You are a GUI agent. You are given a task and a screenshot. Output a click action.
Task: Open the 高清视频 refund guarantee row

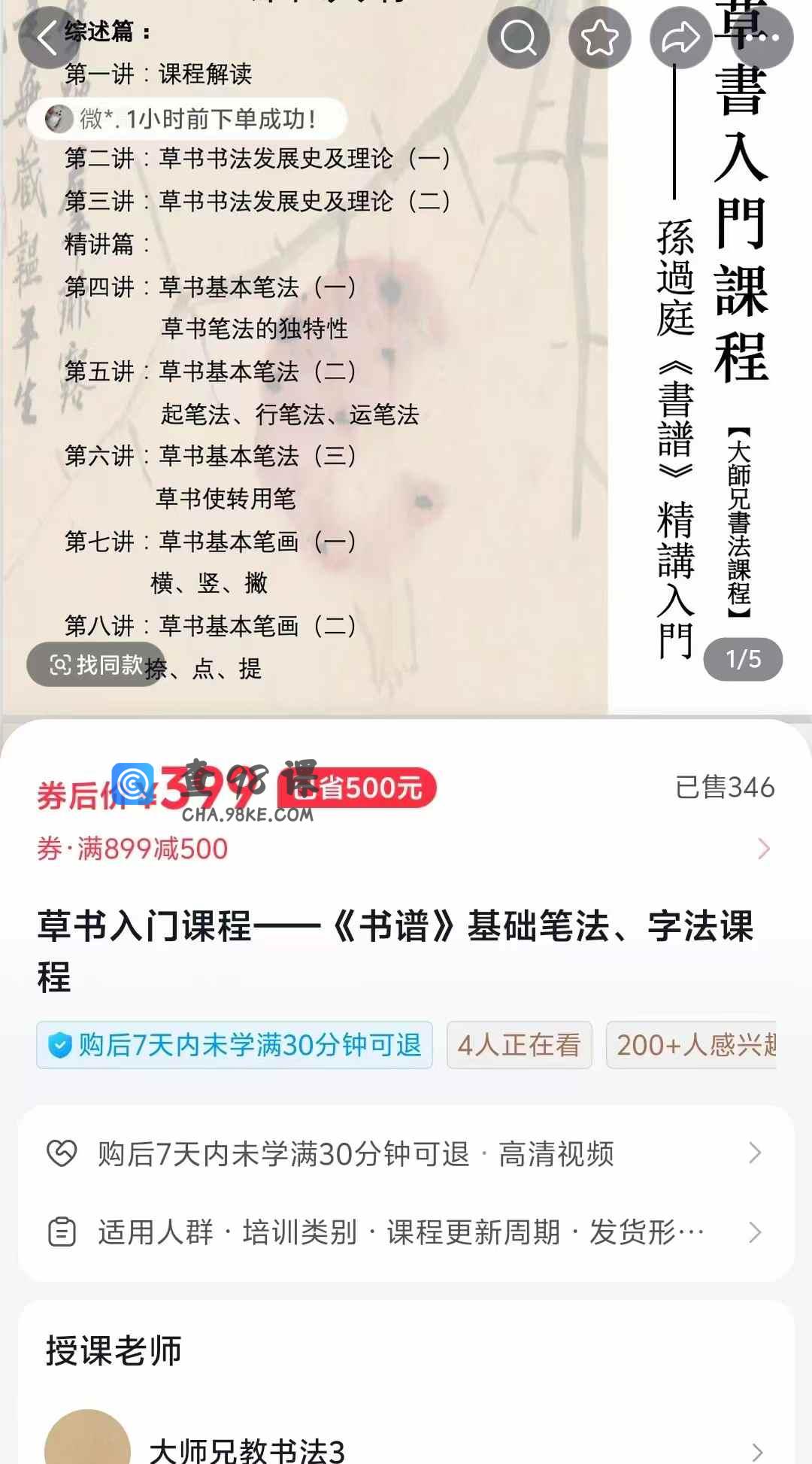click(x=406, y=1153)
